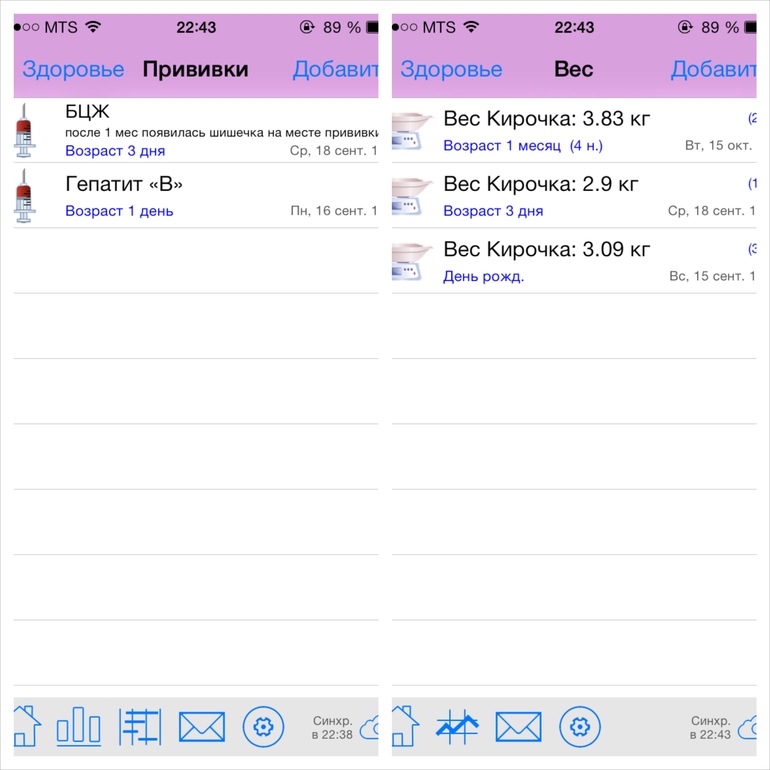Tap the cloud sync icon showing 22:38
This screenshot has width=770, height=770.
click(369, 728)
